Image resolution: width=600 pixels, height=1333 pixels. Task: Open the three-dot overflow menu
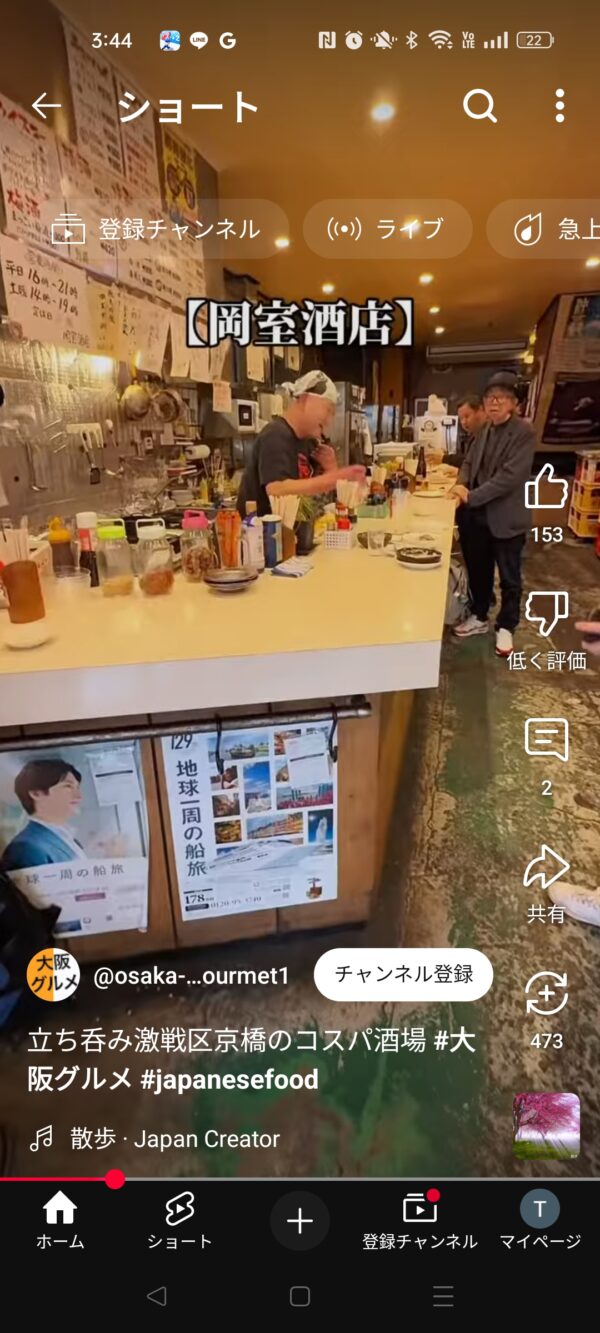pyautogui.click(x=559, y=105)
